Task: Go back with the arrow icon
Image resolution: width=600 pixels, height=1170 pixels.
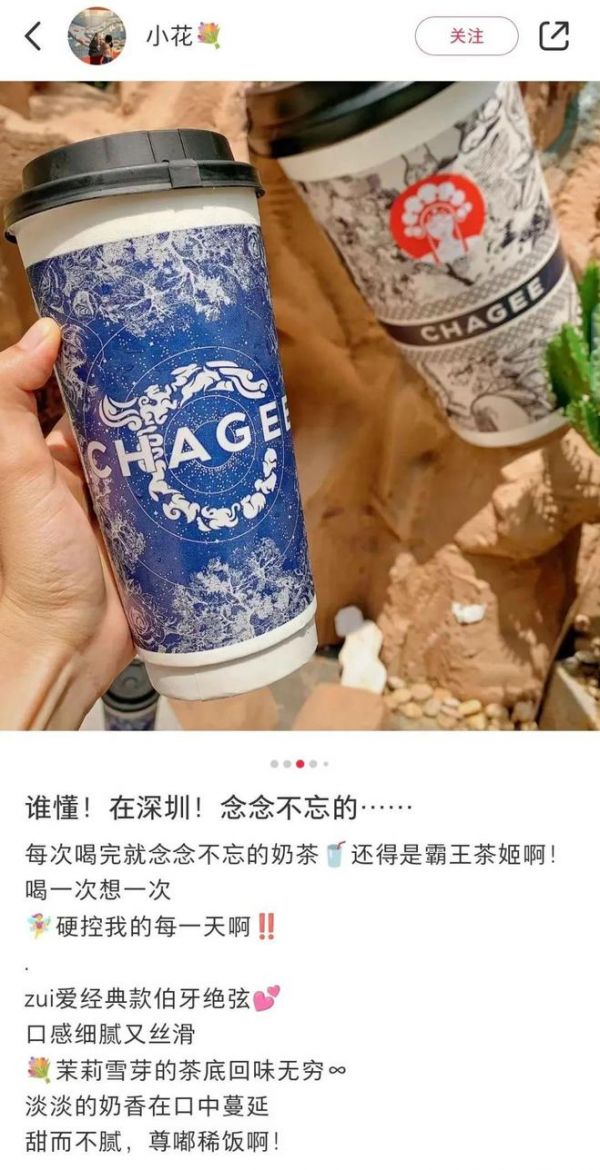Action: (34, 37)
